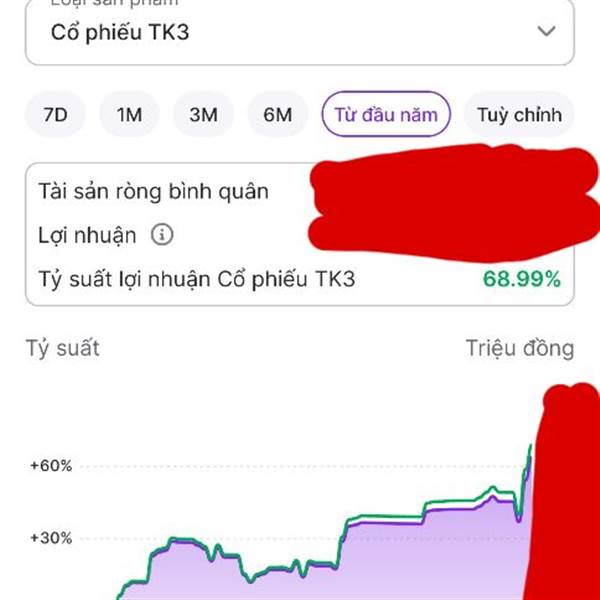The width and height of the screenshot is (600, 600).
Task: Open the Tuỳ chỉnh custom range
Action: 519,115
